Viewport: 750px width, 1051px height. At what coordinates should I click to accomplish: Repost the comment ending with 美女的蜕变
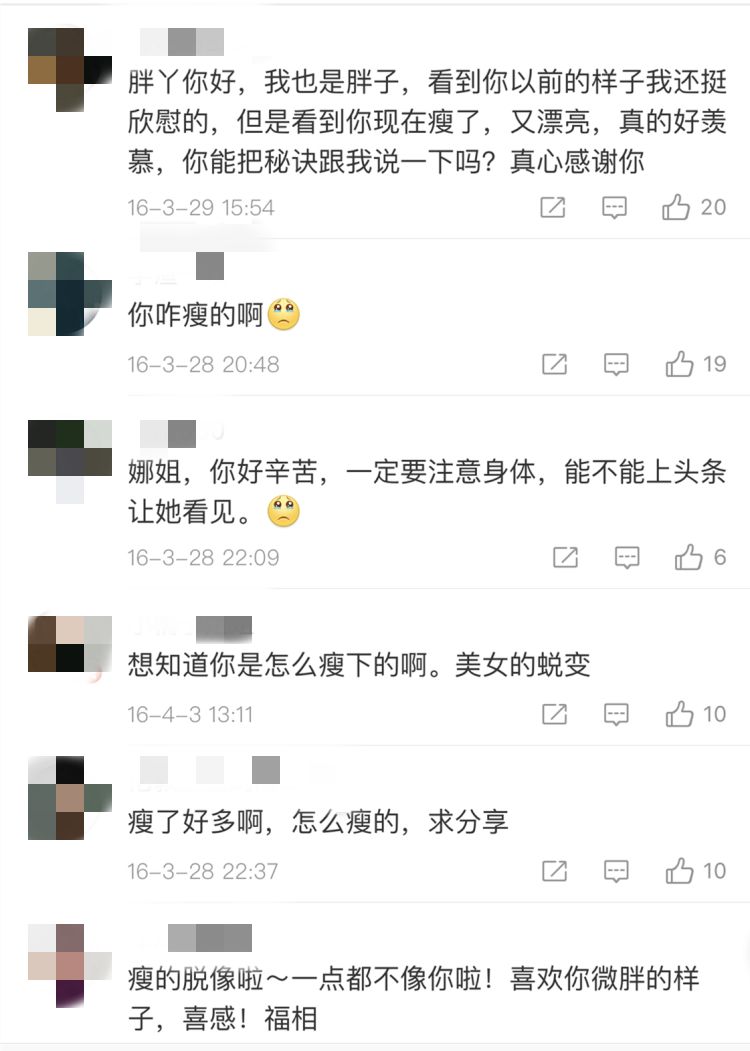pyautogui.click(x=554, y=715)
